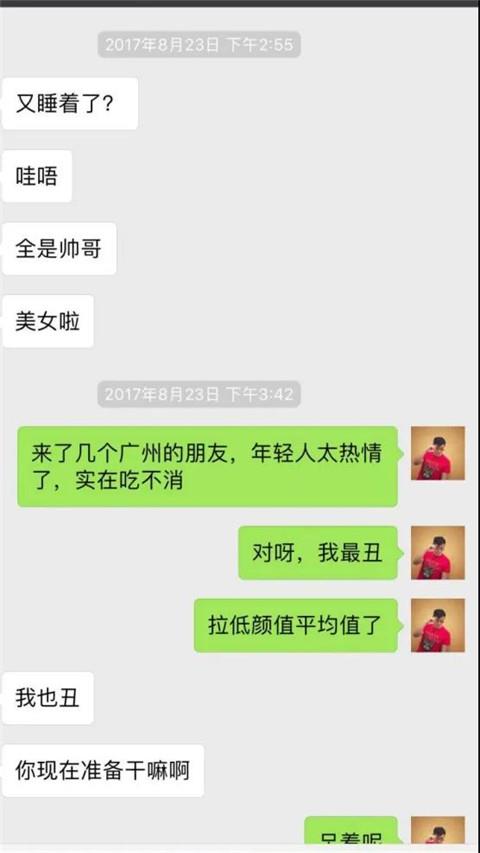
Task: Open sender's avatar beside the 广州的朋友 message
Action: [438, 453]
